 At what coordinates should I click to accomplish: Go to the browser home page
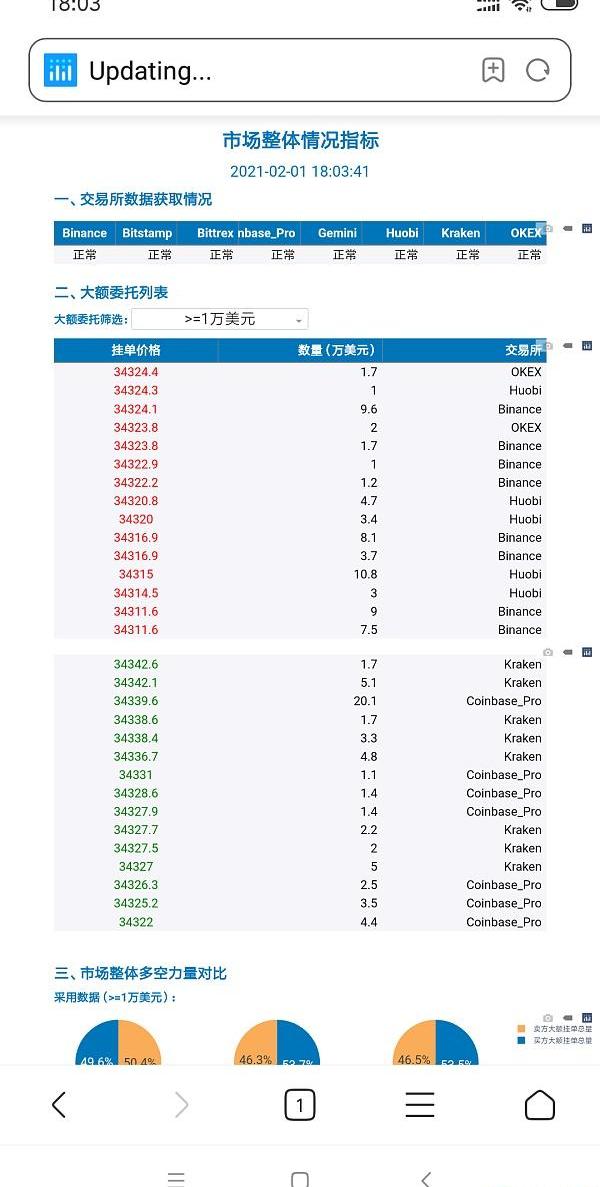click(x=540, y=1104)
